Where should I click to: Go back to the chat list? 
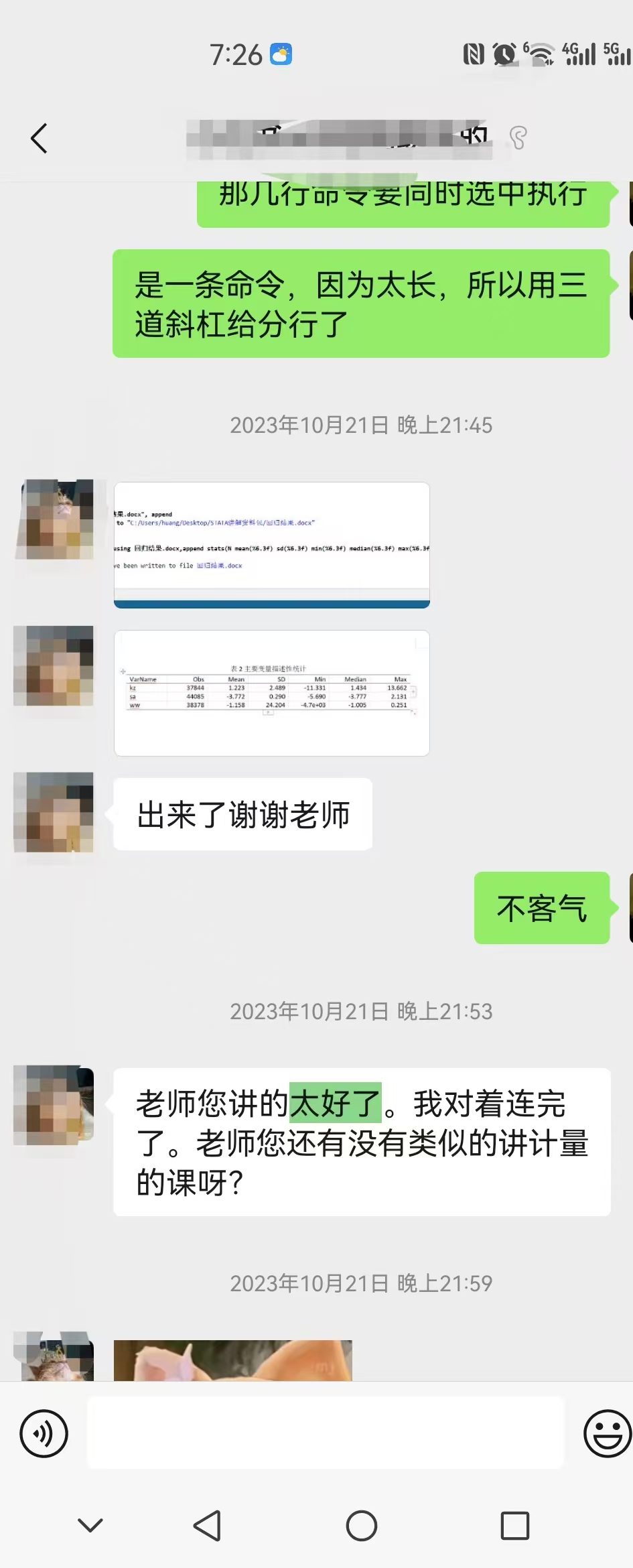(39, 139)
